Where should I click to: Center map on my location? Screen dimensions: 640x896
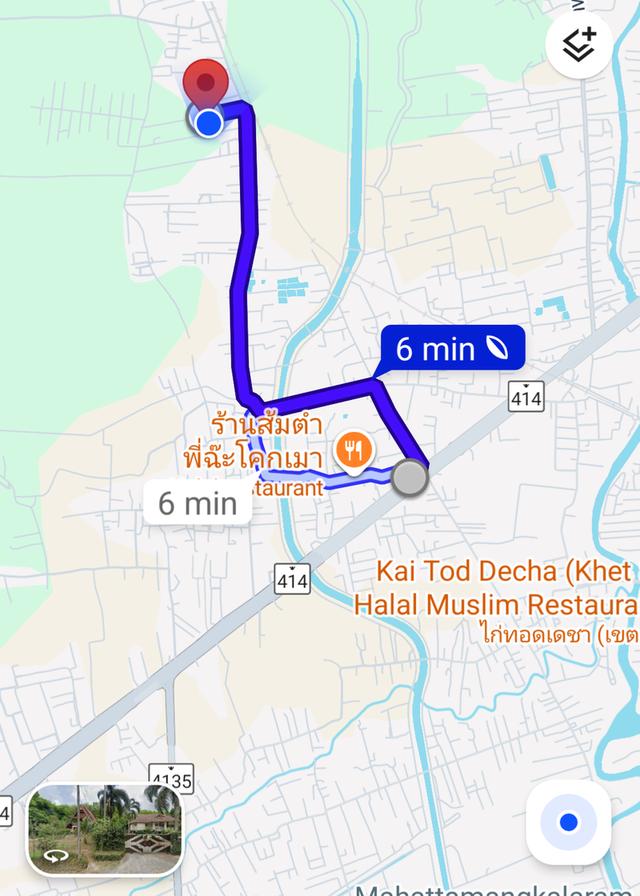(x=568, y=822)
